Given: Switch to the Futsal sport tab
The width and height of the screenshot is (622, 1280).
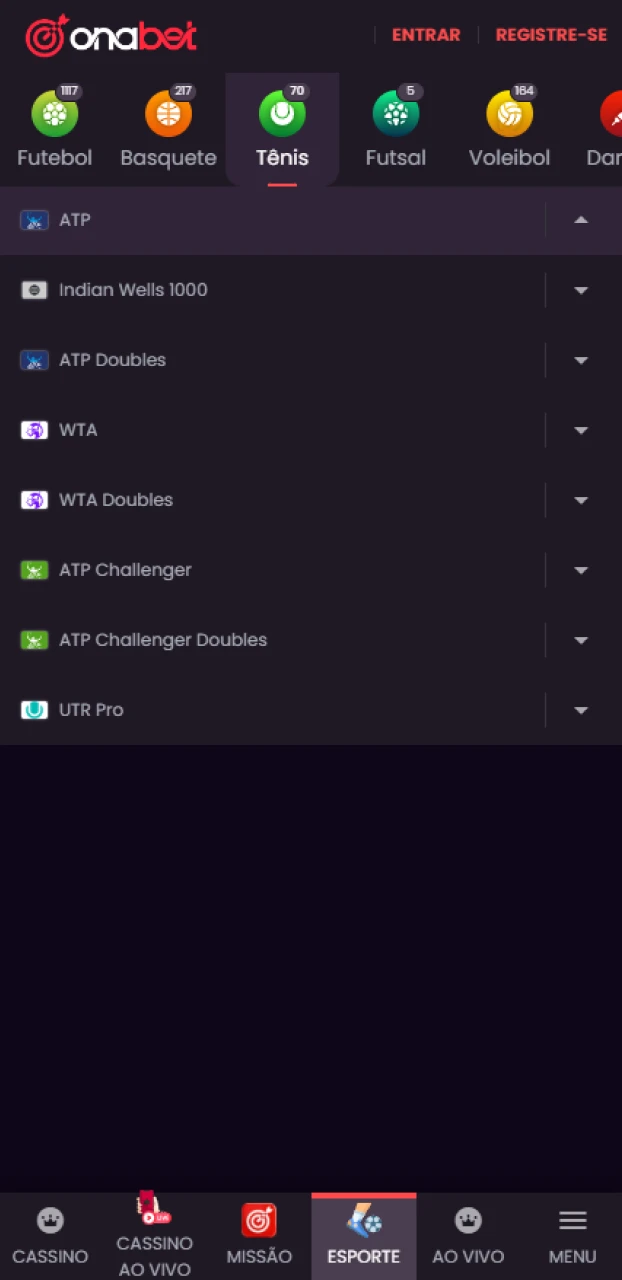Looking at the screenshot, I should [x=396, y=130].
